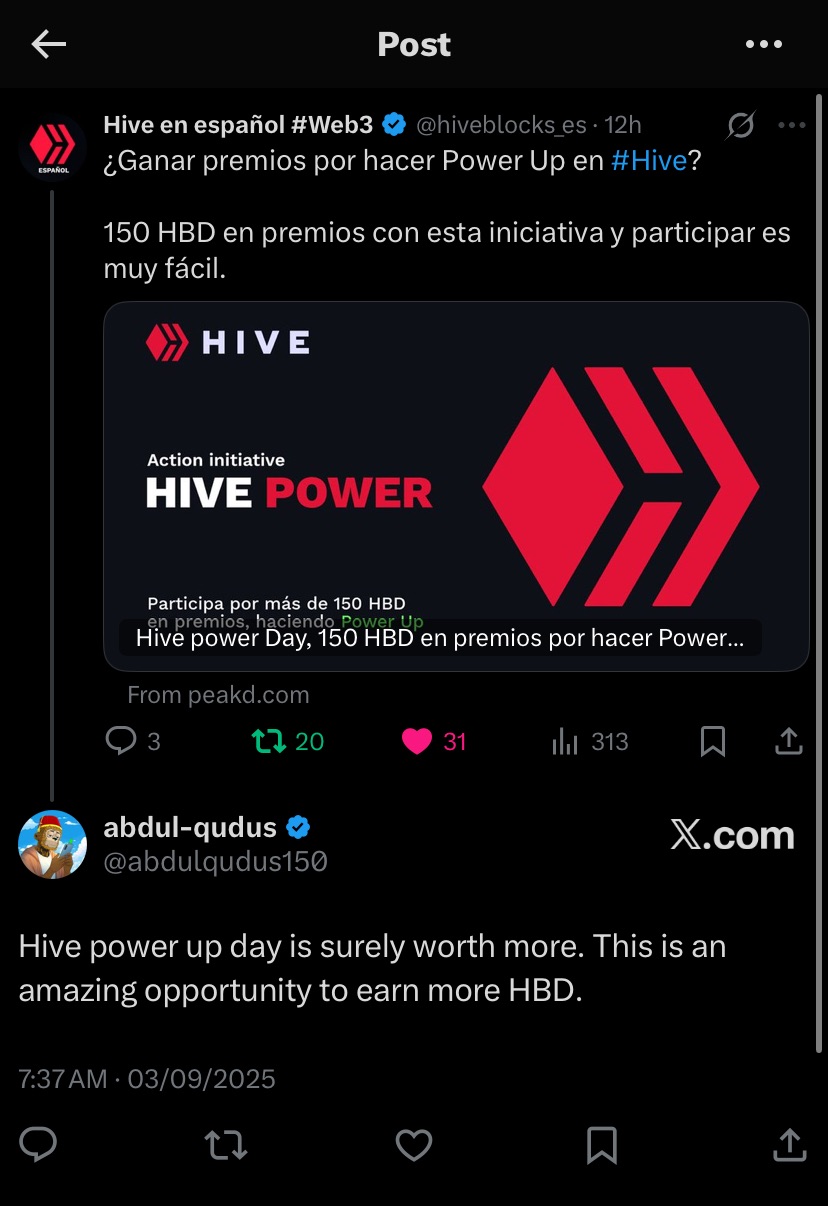Image resolution: width=828 pixels, height=1206 pixels.
Task: Tap the Grok icon beside the Hive en español post
Action: pos(740,125)
